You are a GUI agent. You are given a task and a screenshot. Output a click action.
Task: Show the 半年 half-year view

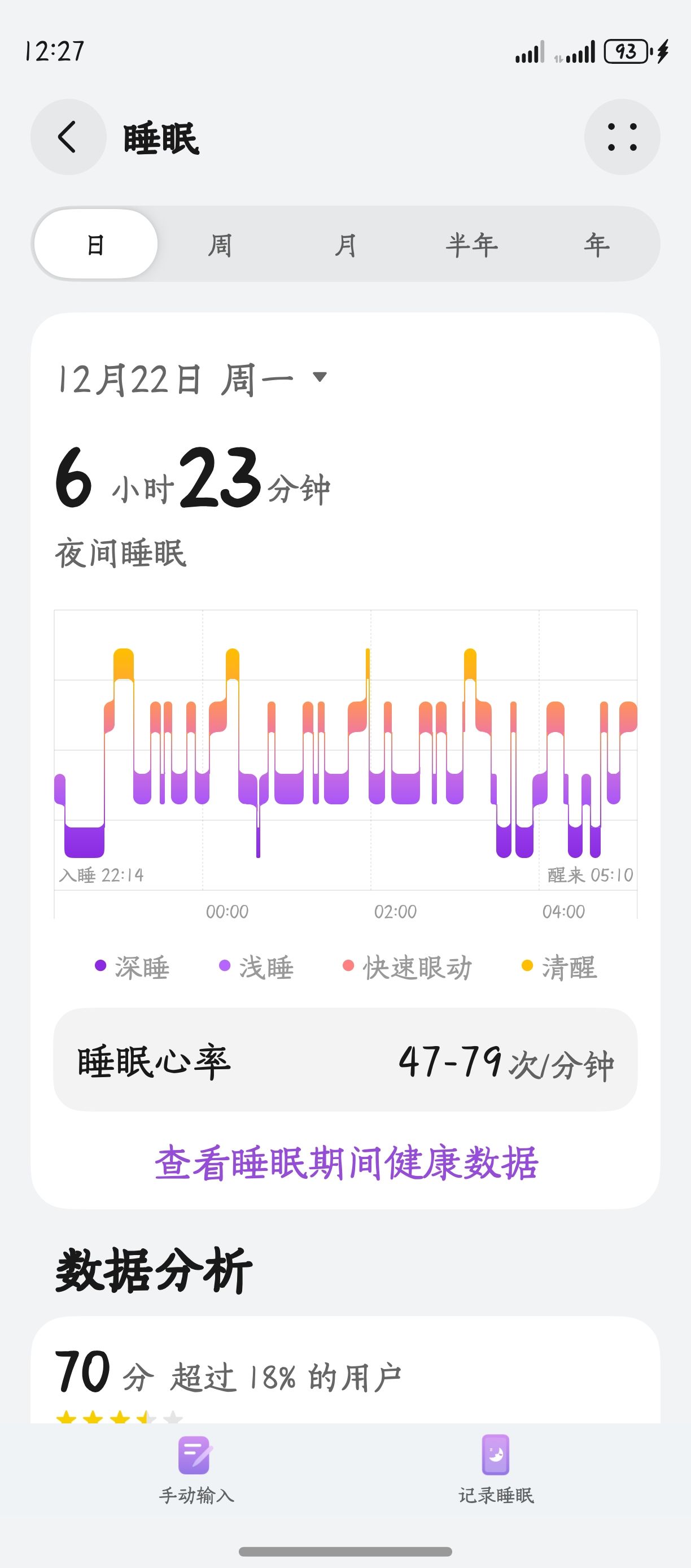471,245
